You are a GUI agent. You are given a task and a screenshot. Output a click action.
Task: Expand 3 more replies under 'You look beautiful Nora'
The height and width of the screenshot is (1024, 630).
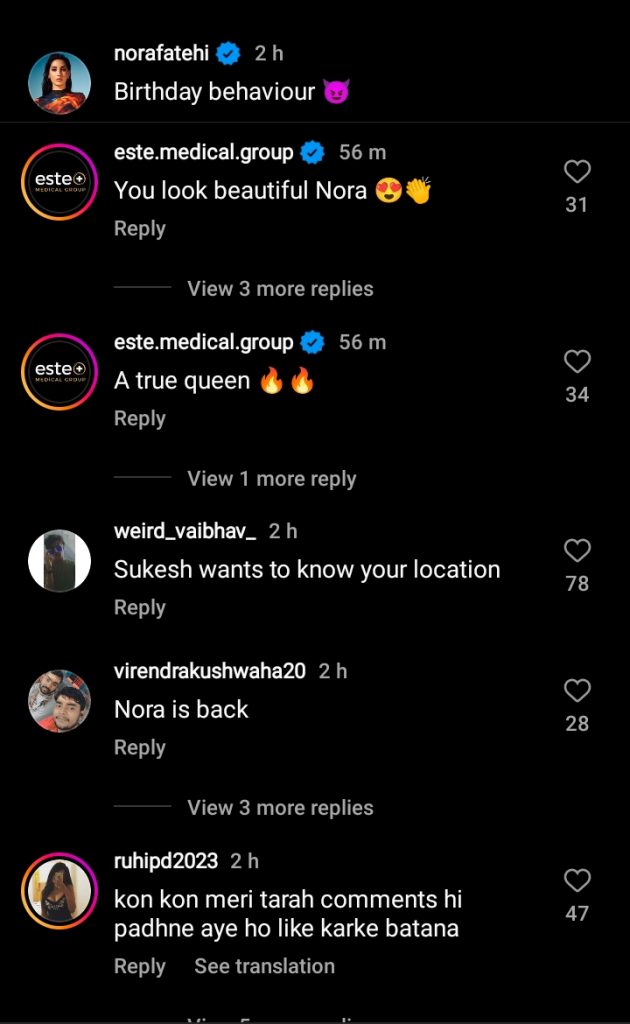280,289
